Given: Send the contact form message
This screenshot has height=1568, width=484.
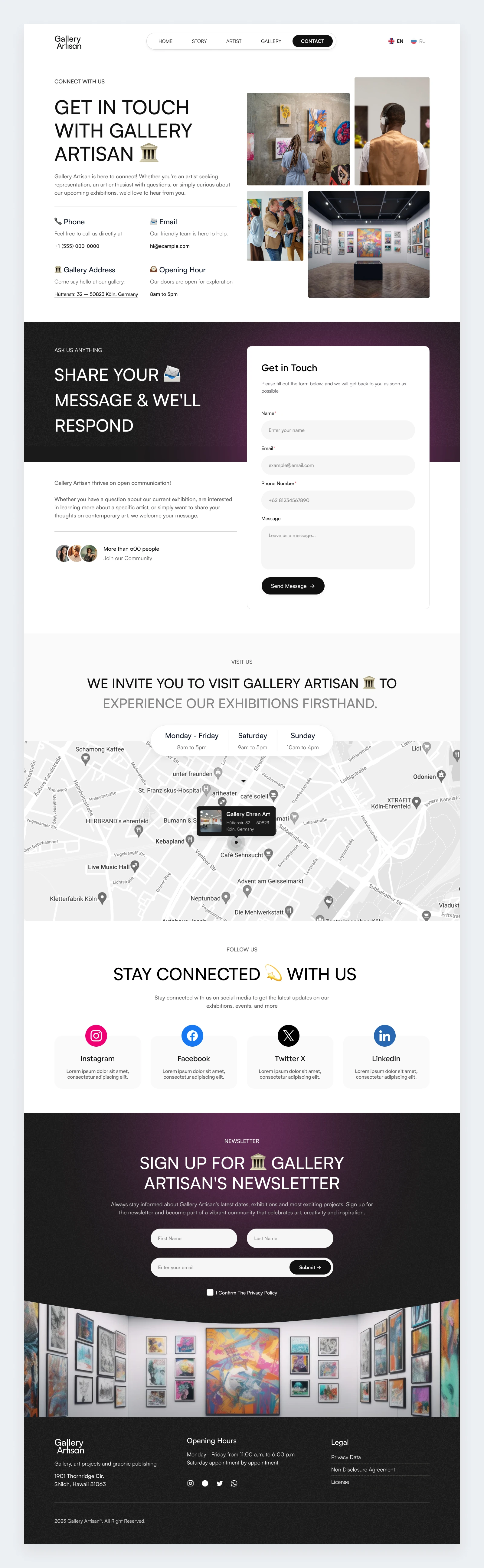Looking at the screenshot, I should pos(293,586).
